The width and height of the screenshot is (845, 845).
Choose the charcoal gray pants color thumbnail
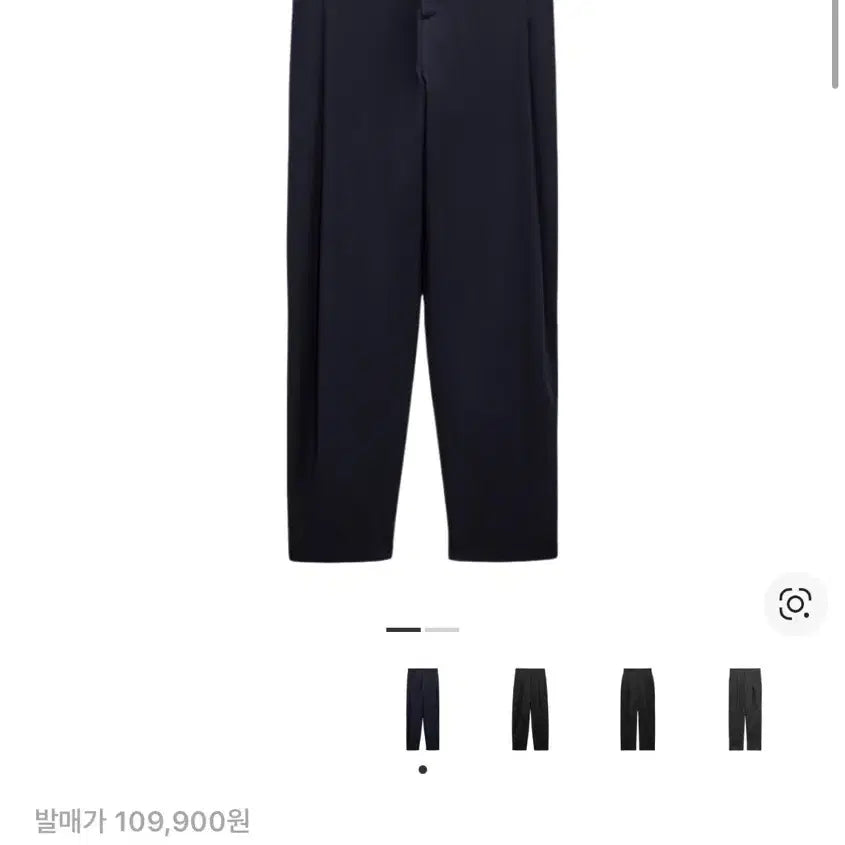[x=745, y=709]
